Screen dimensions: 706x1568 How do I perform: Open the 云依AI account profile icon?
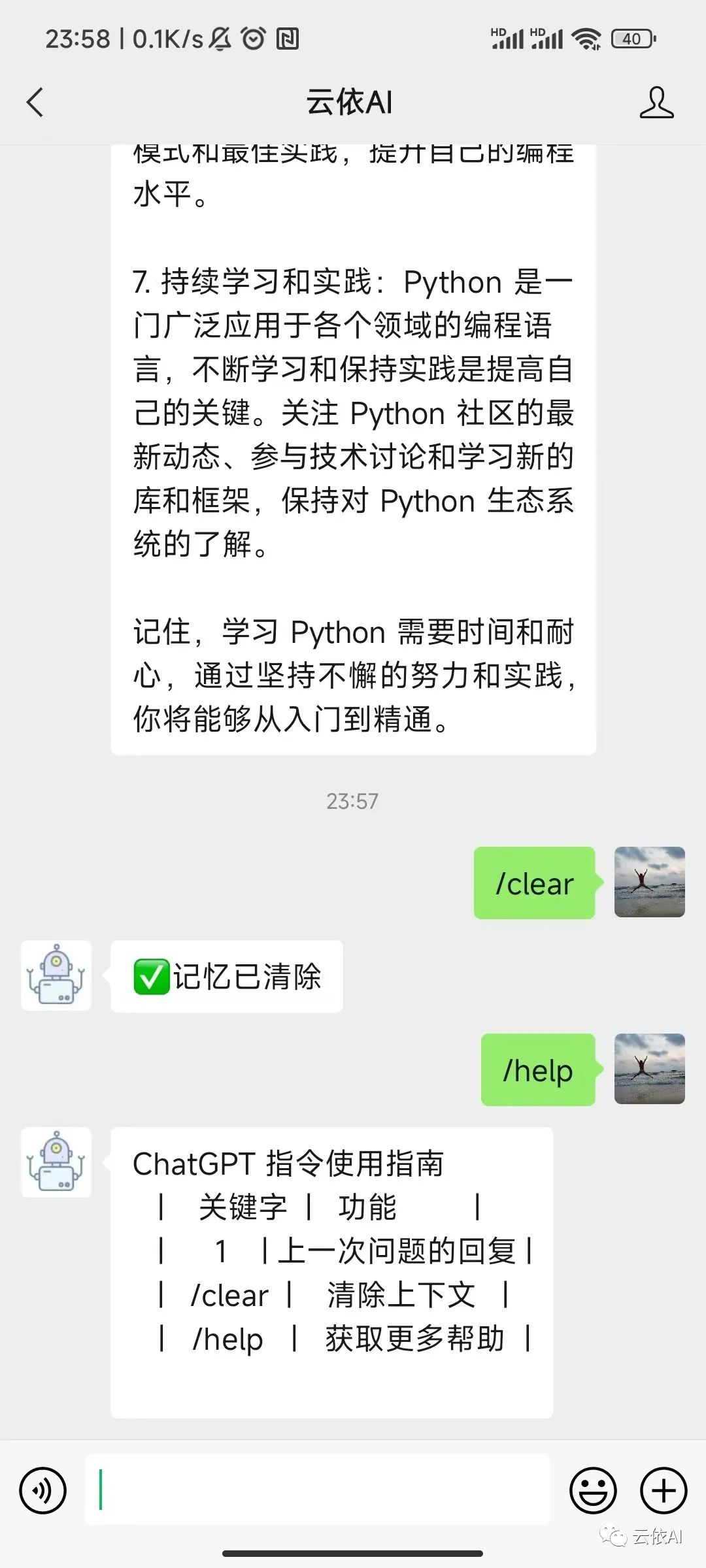coord(656,103)
